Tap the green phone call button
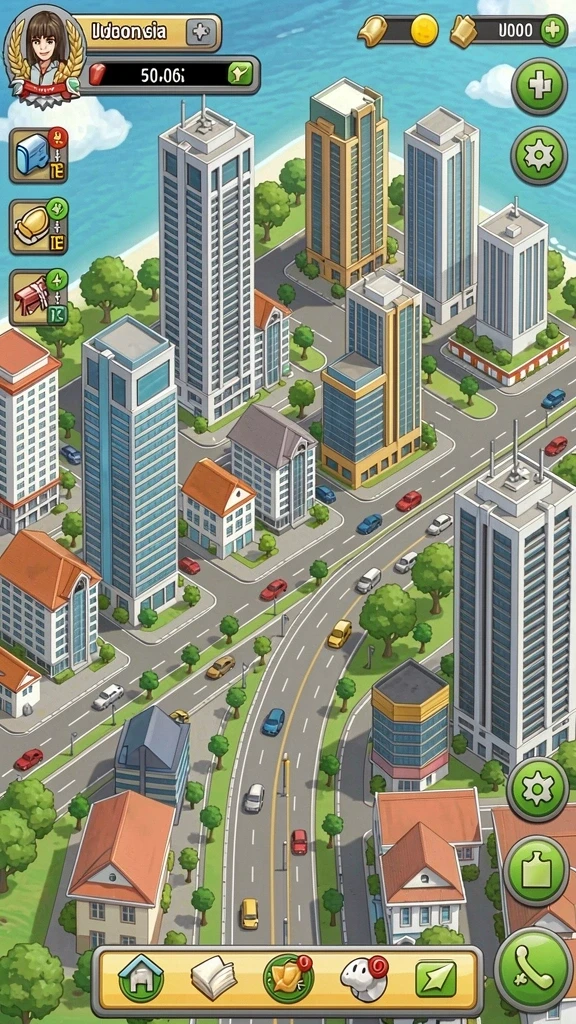576x1024 pixels. (x=533, y=970)
